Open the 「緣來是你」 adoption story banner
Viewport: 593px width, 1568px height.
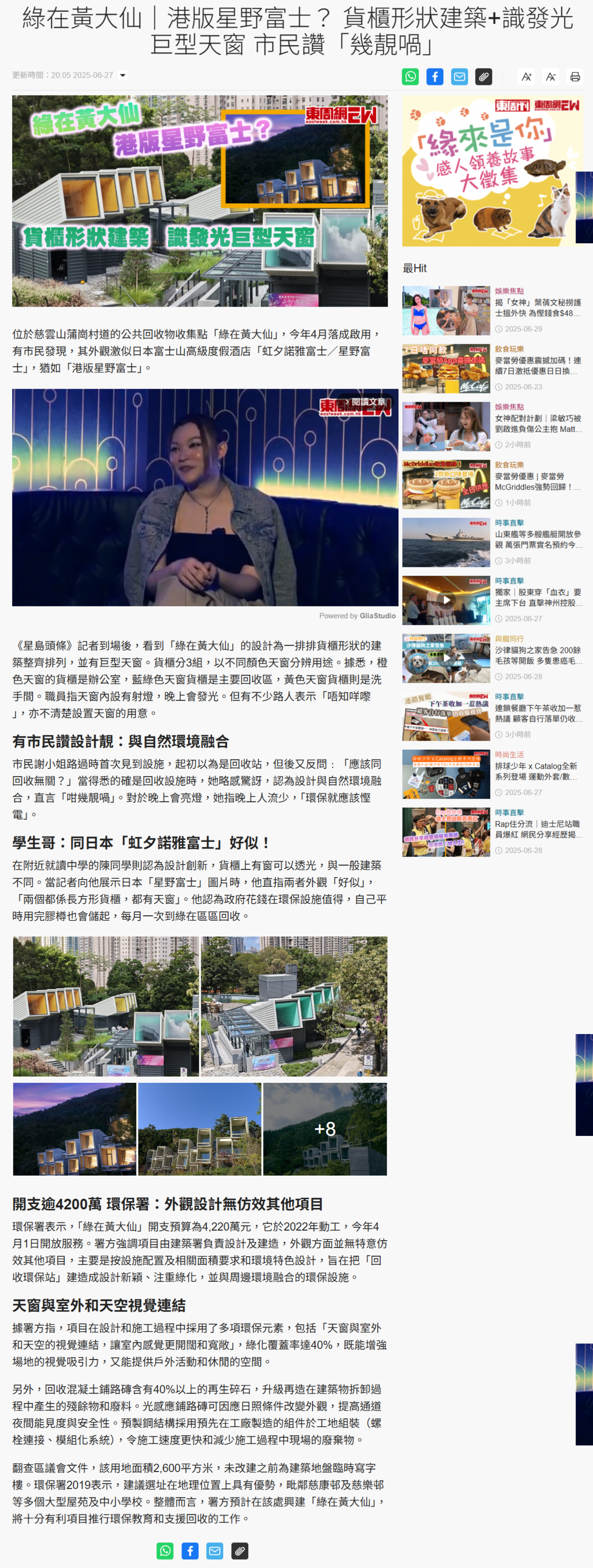click(x=492, y=171)
